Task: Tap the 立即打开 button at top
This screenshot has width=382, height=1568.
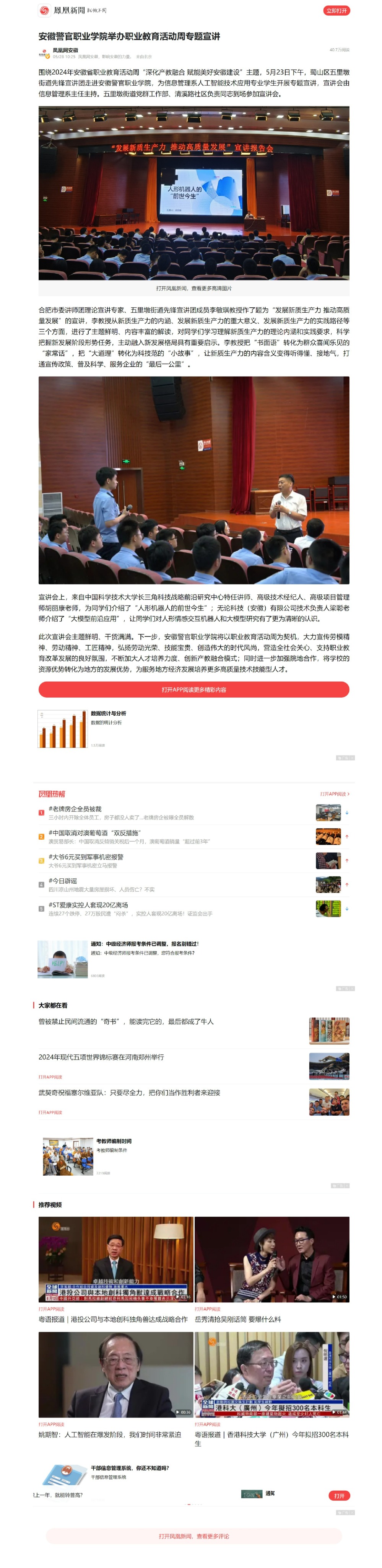Action: [x=336, y=10]
